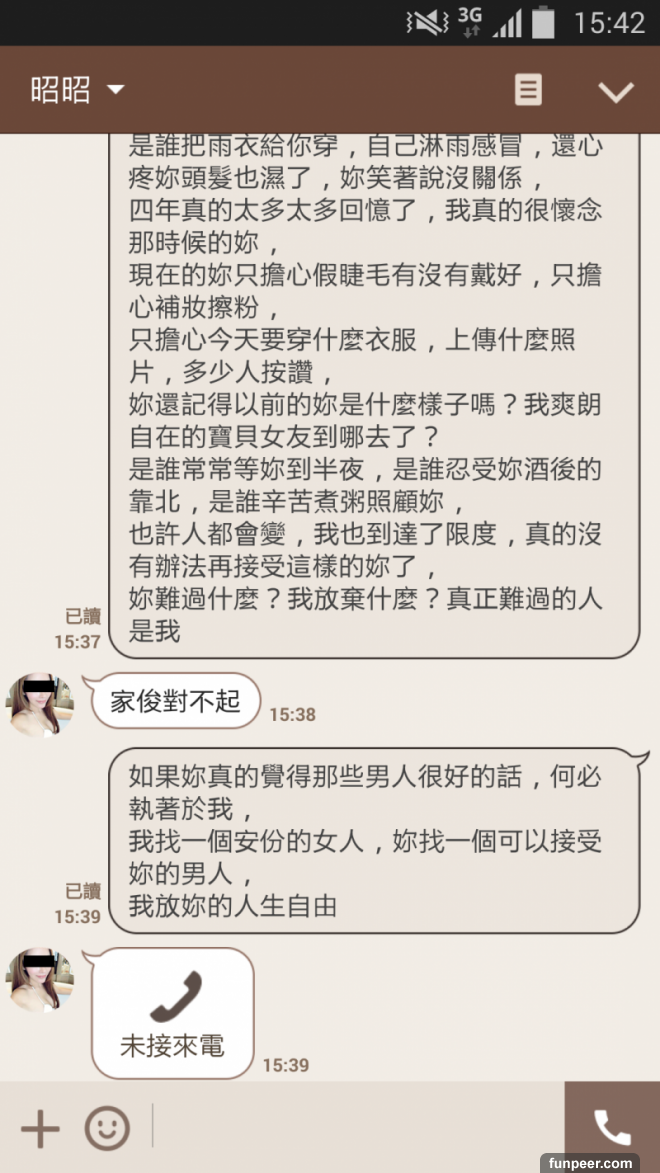
Task: Open sender's profile photo beside 家俊對不起
Action: click(x=40, y=704)
